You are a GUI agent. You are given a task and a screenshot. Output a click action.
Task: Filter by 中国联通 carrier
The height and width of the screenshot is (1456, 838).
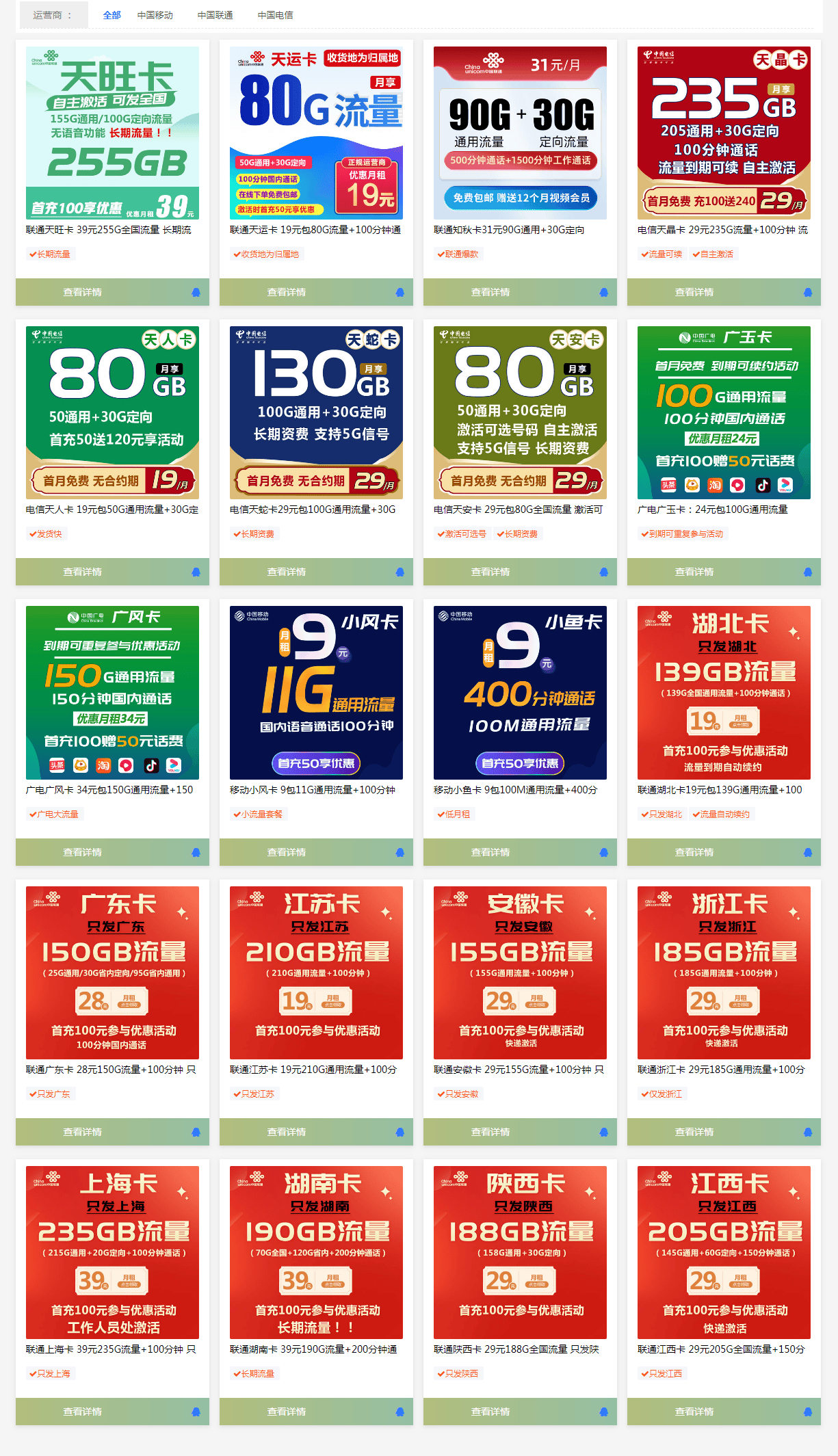[x=215, y=15]
